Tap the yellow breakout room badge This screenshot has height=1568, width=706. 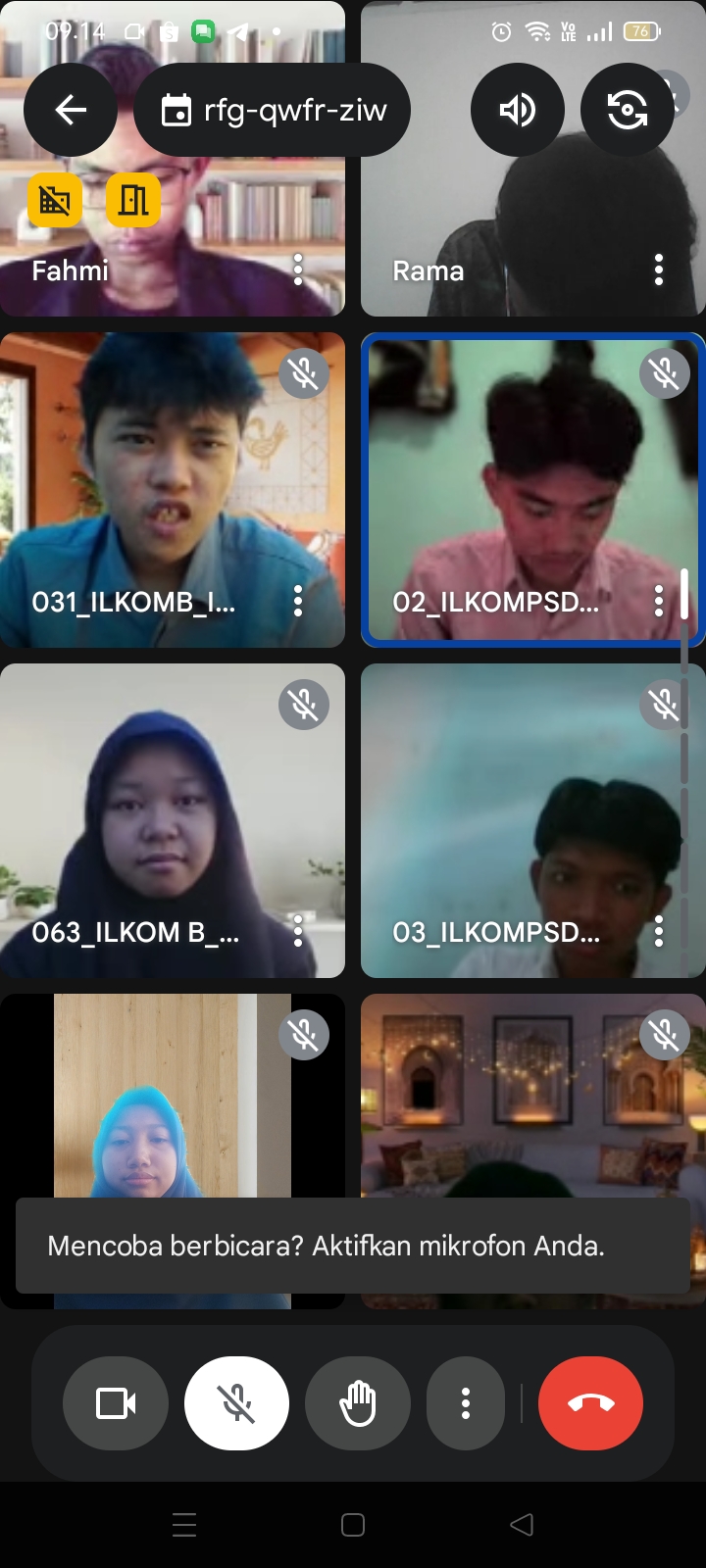(x=133, y=200)
